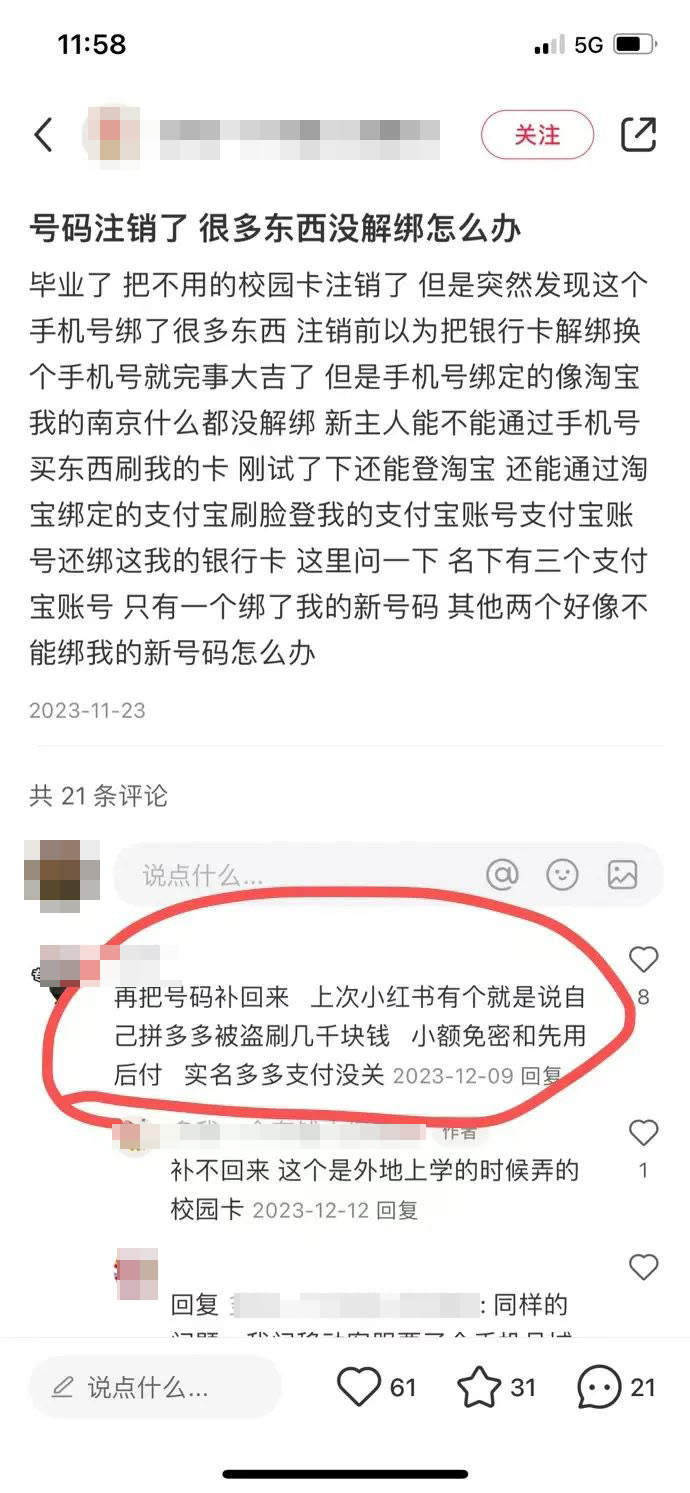Tap the 关注 follow button
Image resolution: width=690 pixels, height=1493 pixels.
click(537, 135)
